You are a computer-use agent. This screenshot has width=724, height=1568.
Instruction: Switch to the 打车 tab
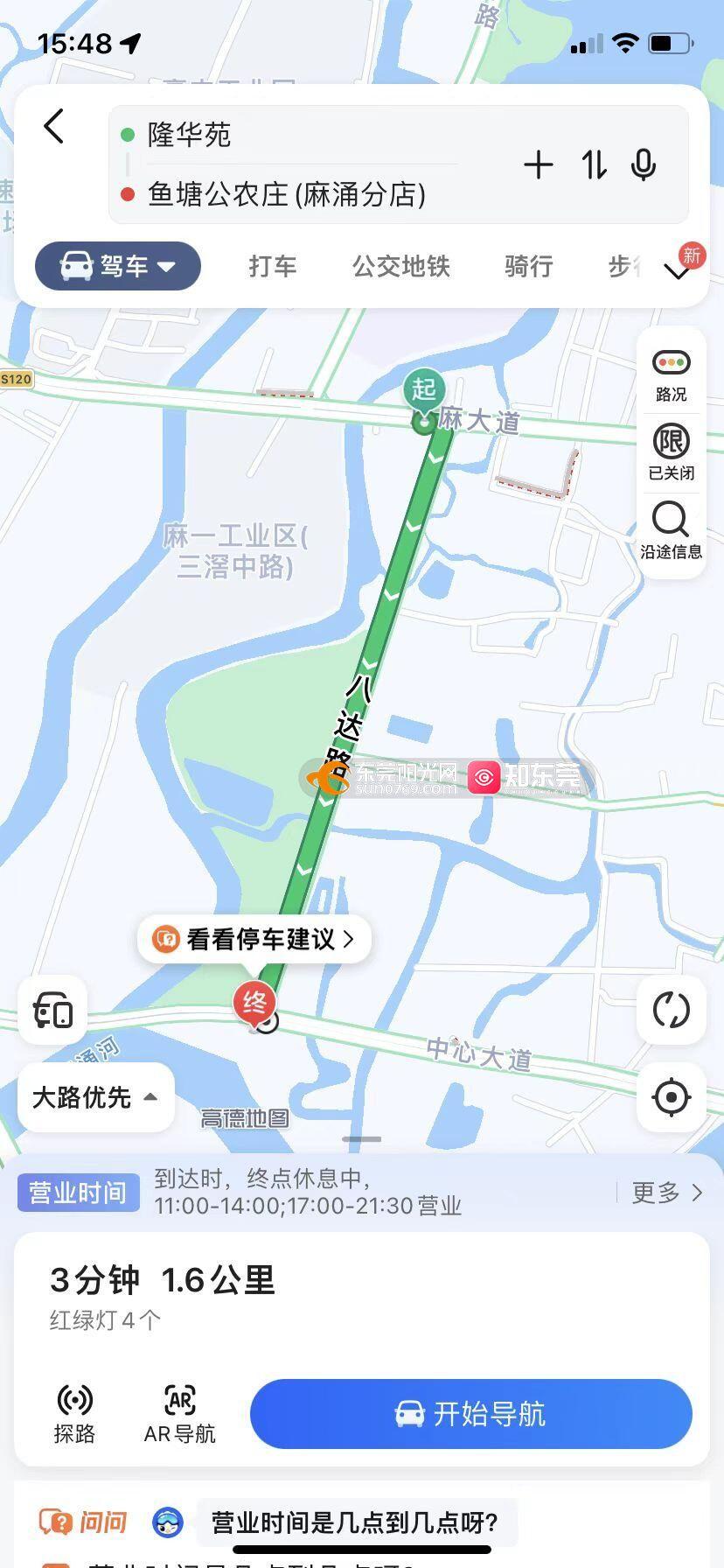[x=273, y=266]
